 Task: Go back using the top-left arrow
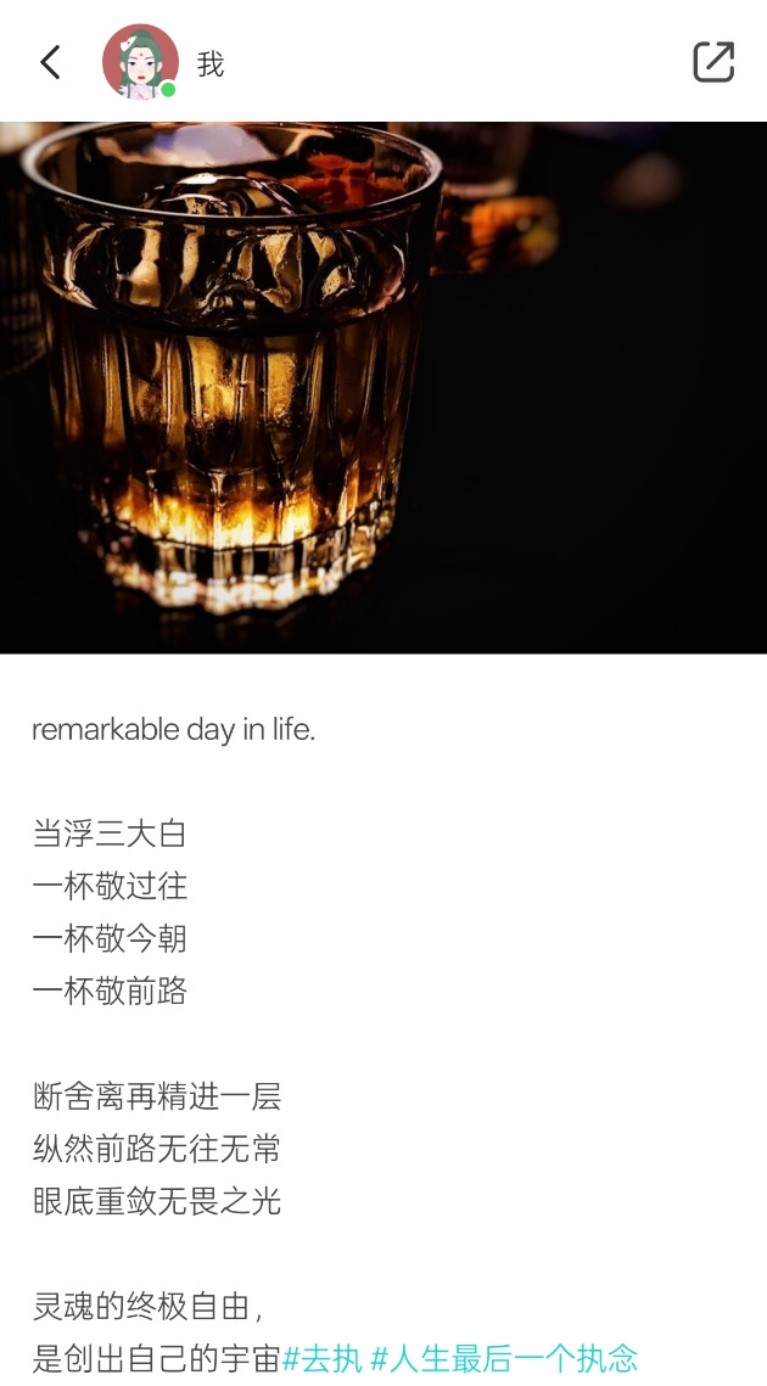click(x=50, y=62)
